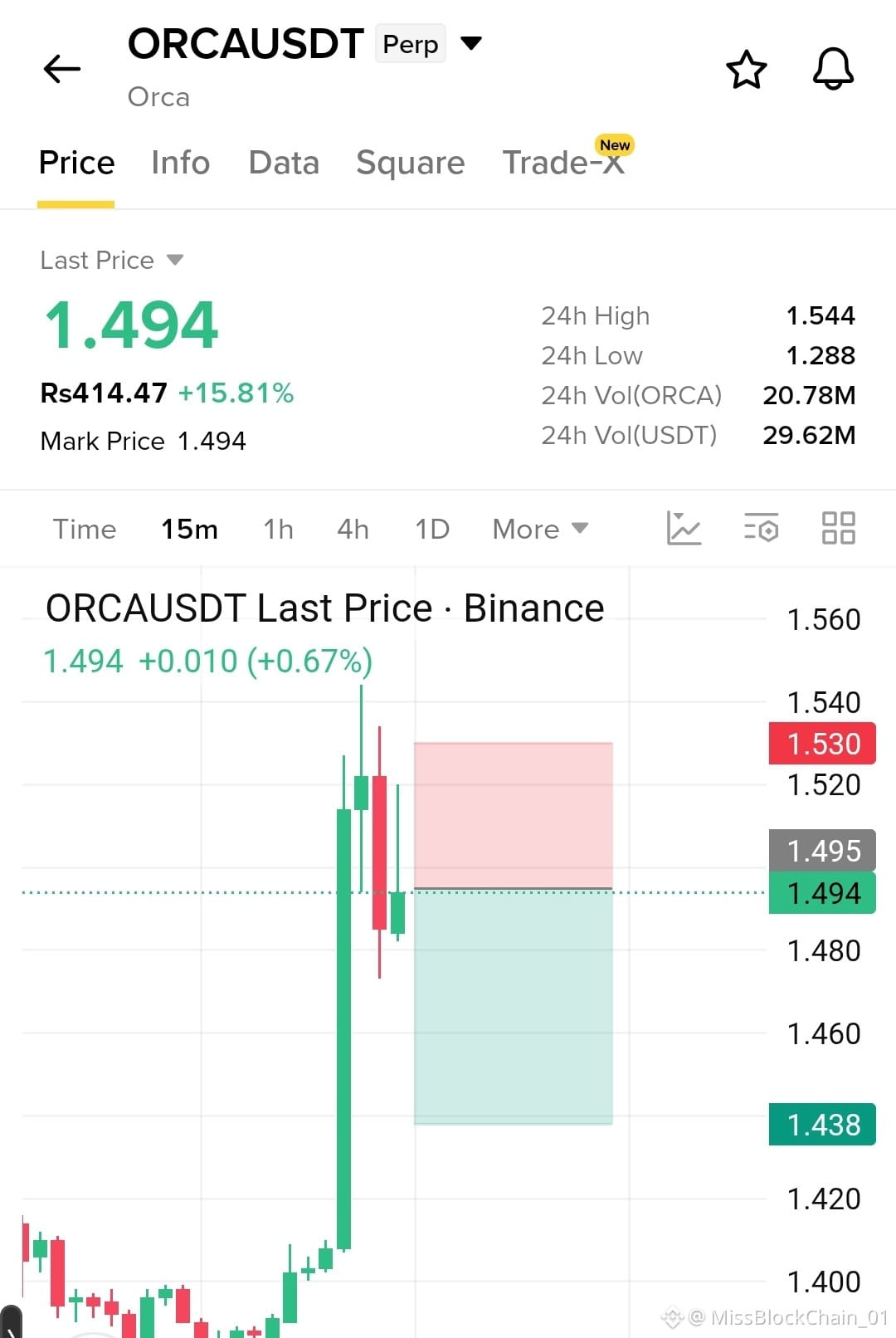This screenshot has width=896, height=1338.
Task: Select the 4h chart interval
Action: click(x=353, y=529)
